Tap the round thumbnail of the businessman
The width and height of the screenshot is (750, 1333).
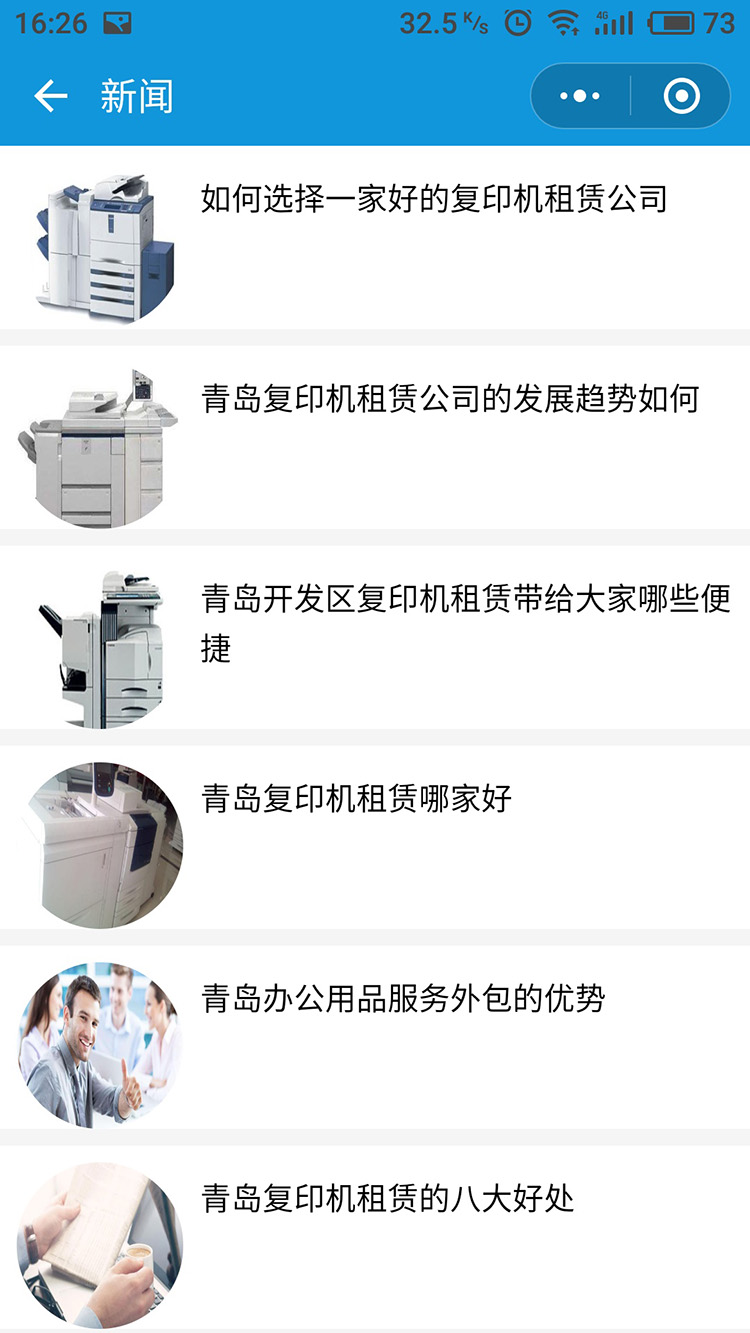pyautogui.click(x=100, y=1043)
